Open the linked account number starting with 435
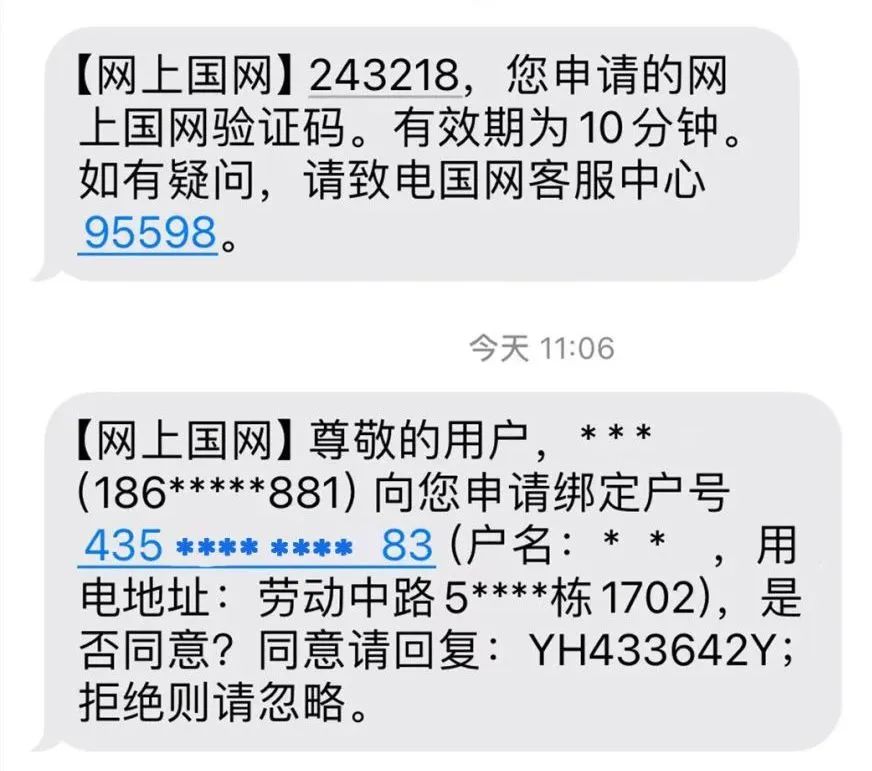Screen dimensions: 872x771 click(258, 546)
